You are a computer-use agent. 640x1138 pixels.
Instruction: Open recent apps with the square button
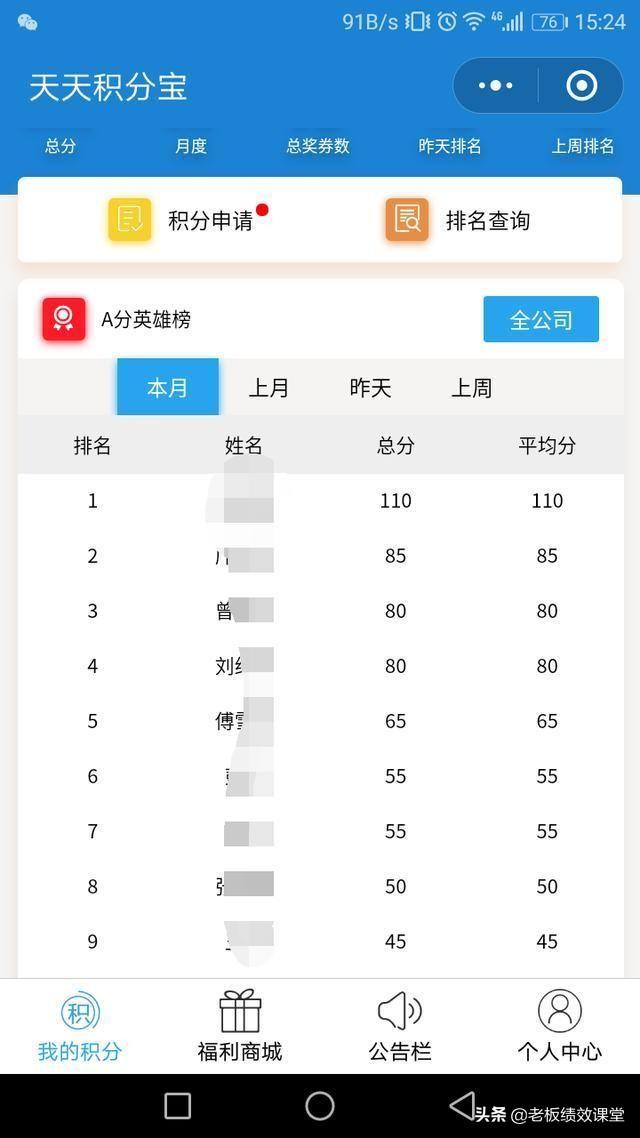(x=178, y=1106)
